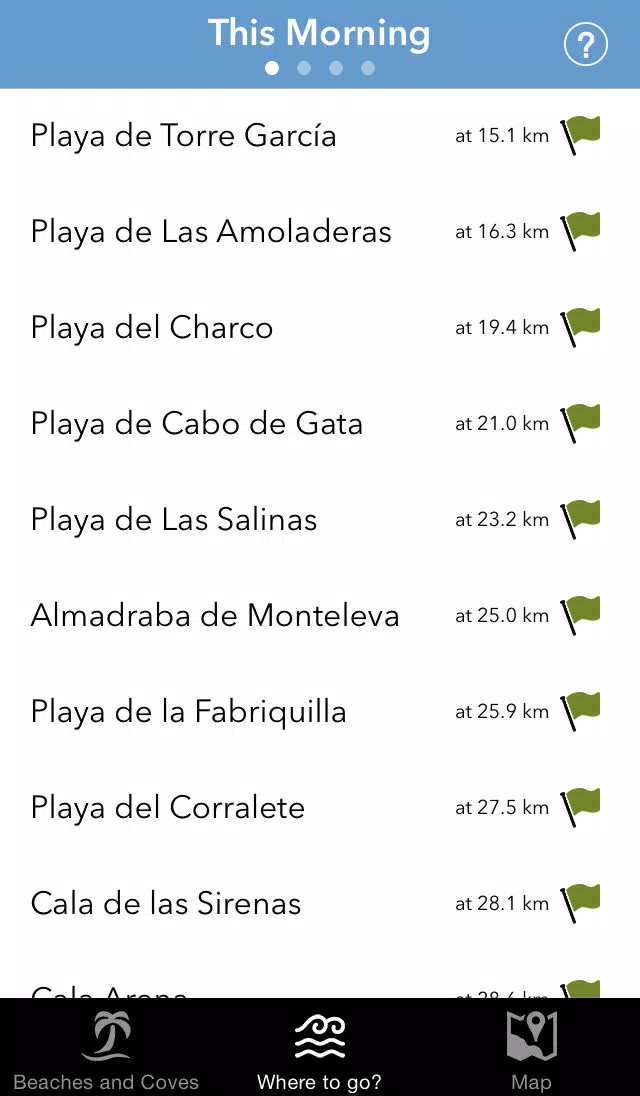View Playa de la Fabriquilla

[320, 712]
